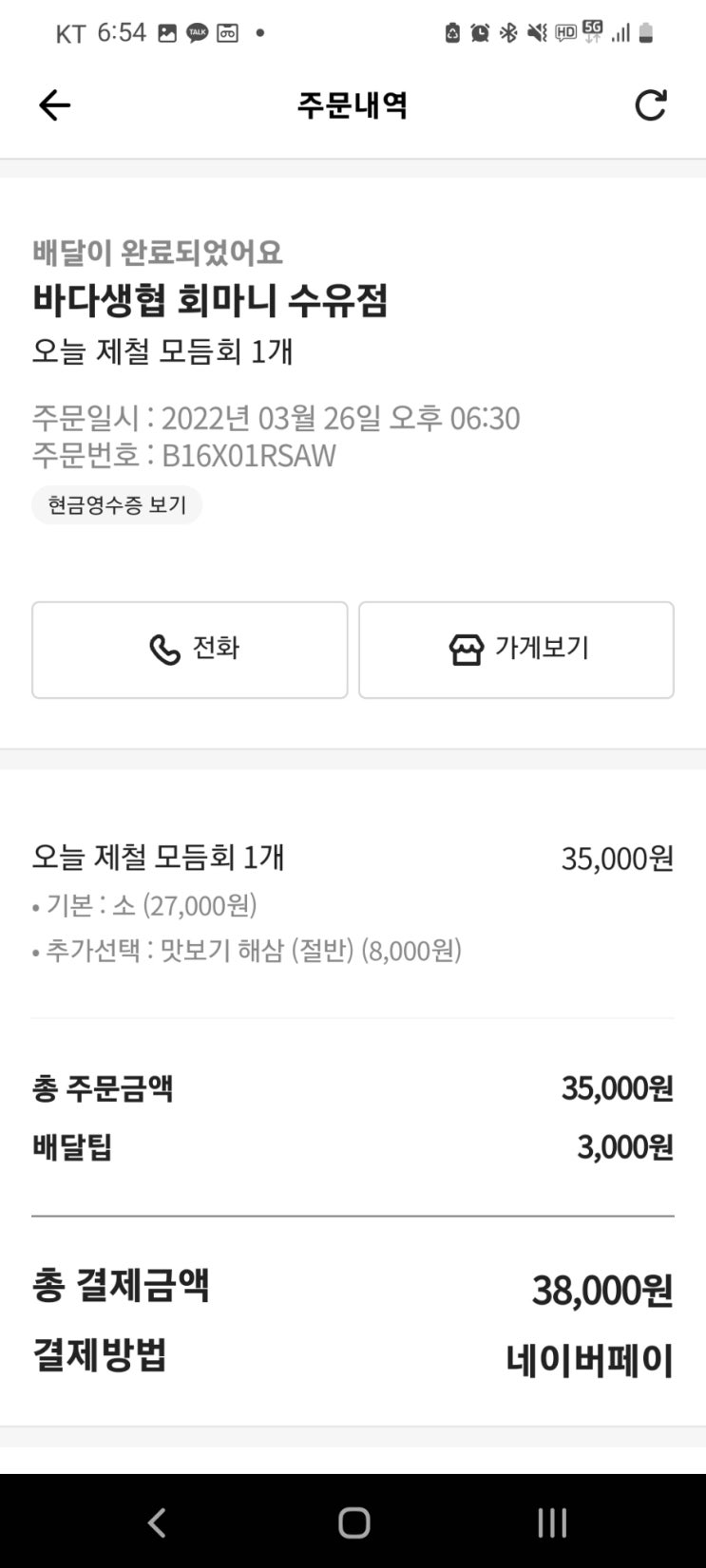Tap the storefront icon in 가게보기 button
The width and height of the screenshot is (706, 1568).
(465, 649)
